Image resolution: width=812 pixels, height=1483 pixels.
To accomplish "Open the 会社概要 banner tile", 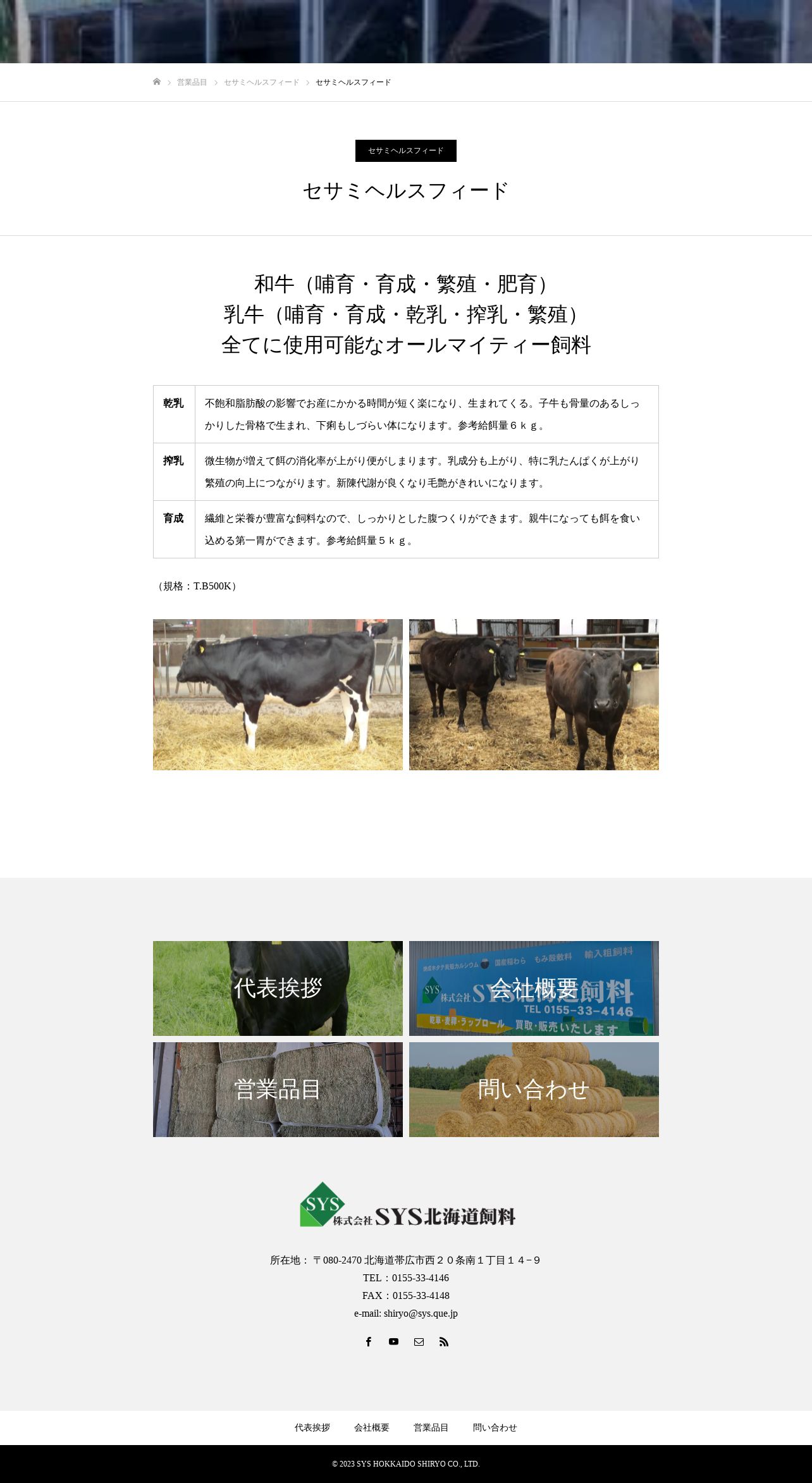I will coord(534,988).
